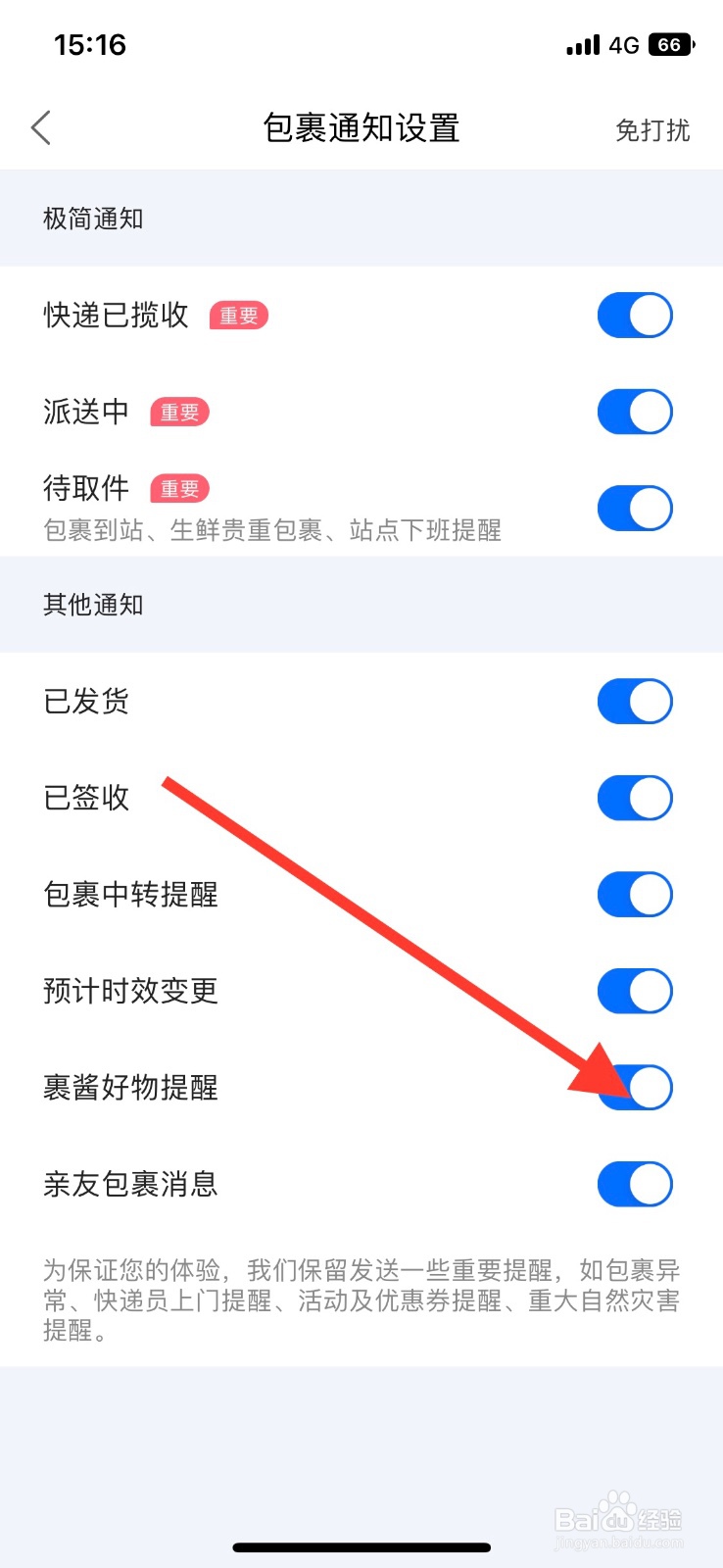
Task: Toggle off the 已发货 shipped notification
Action: [x=634, y=701]
